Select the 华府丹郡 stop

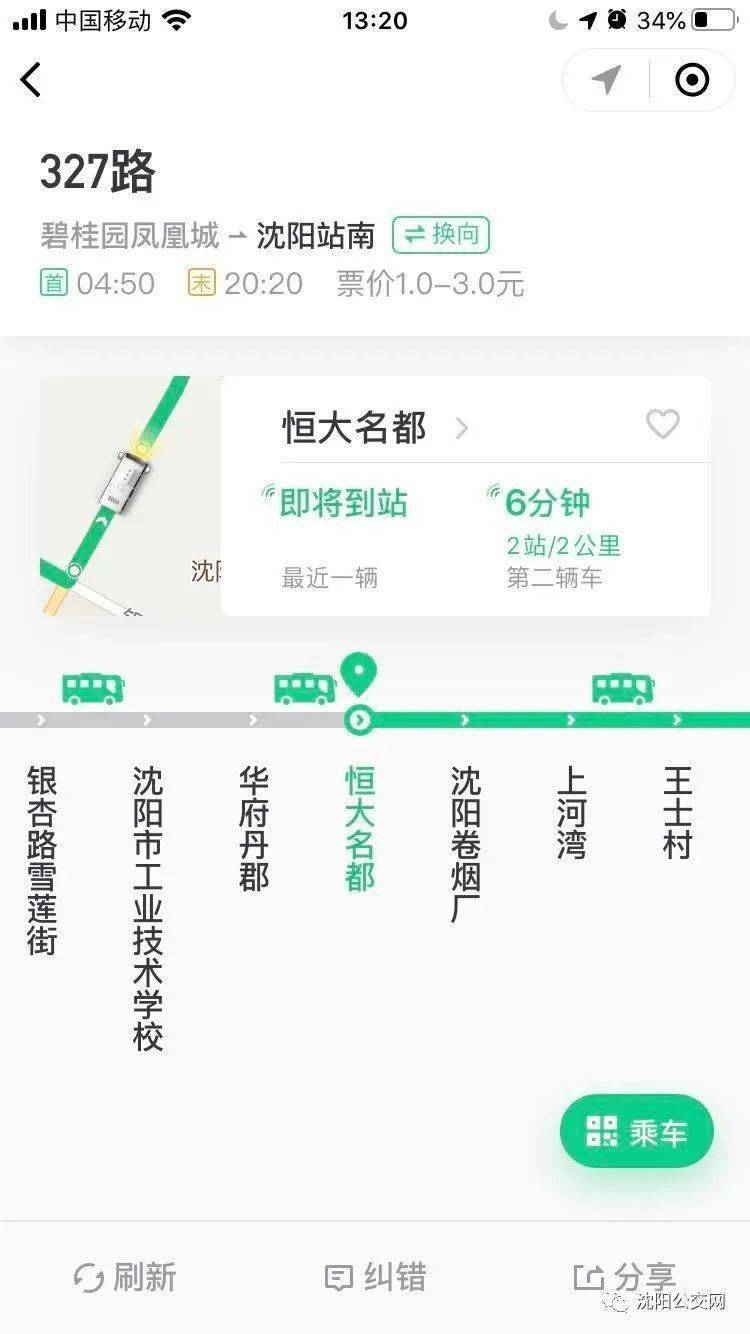(254, 828)
